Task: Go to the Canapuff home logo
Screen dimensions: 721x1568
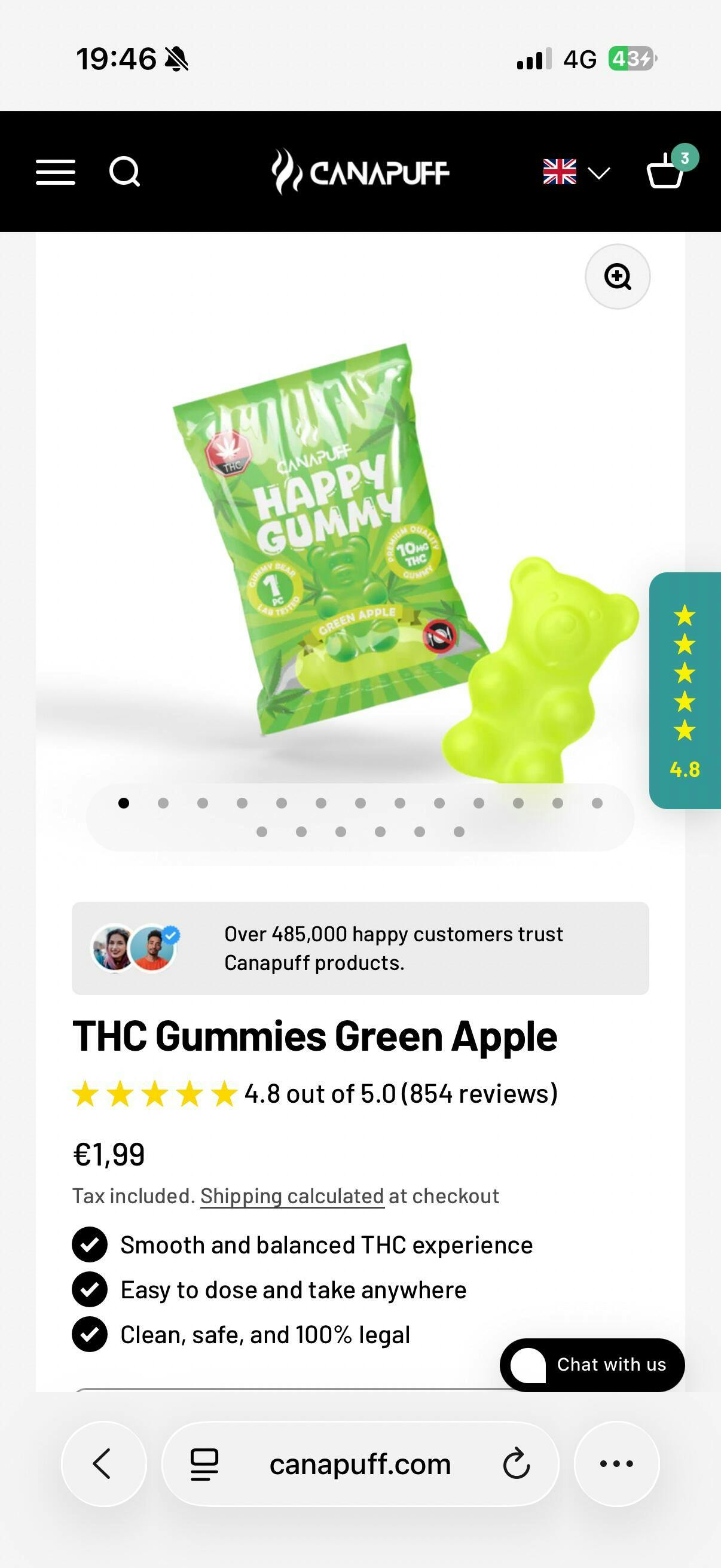Action: (x=360, y=172)
